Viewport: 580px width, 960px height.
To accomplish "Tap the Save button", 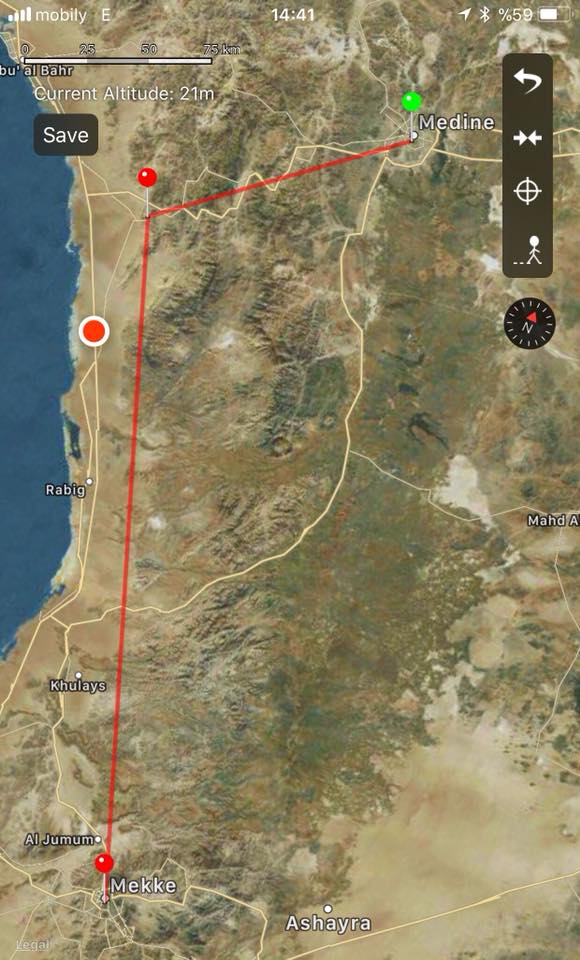I will pos(66,135).
